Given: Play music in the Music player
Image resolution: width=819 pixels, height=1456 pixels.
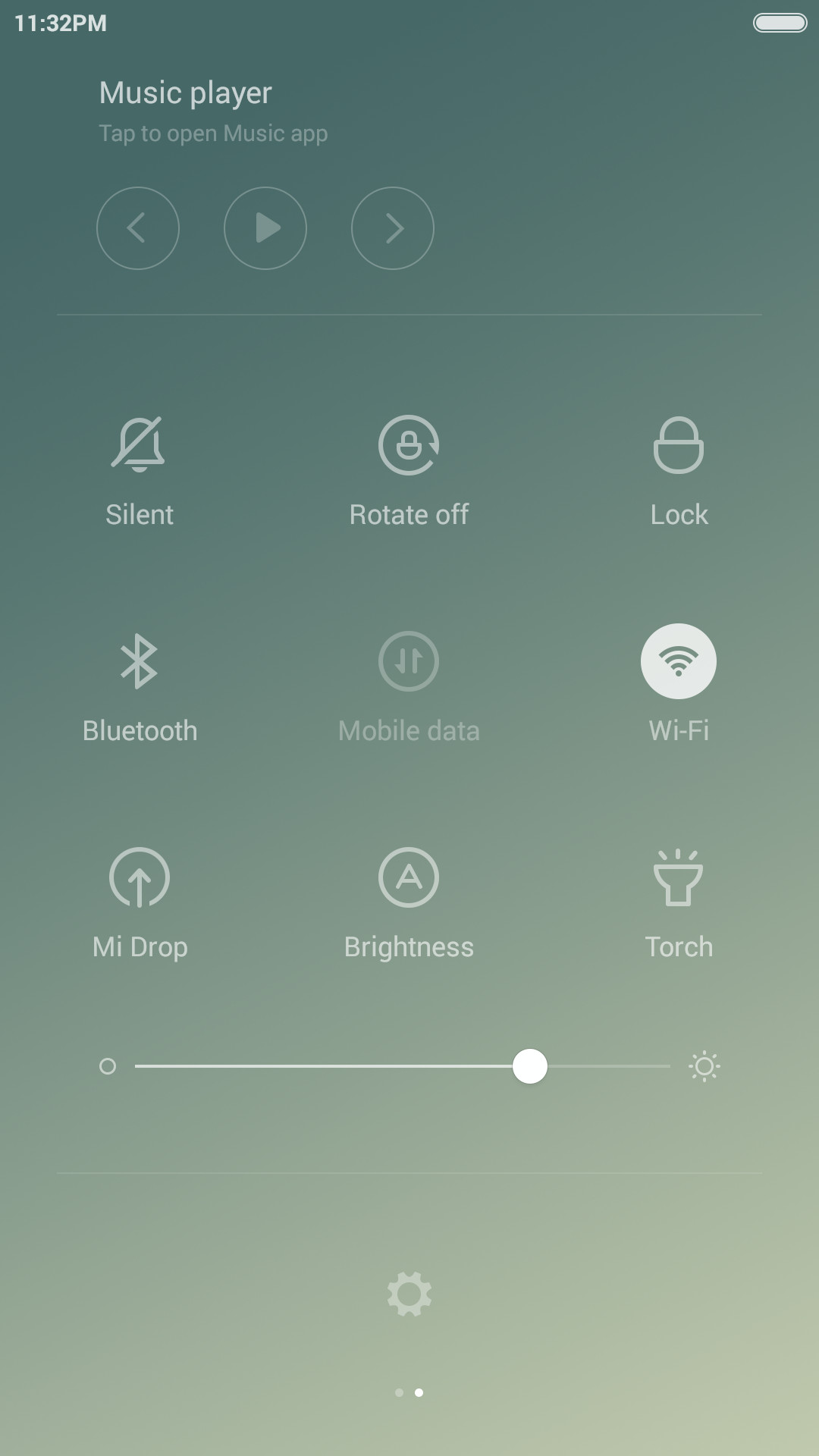Looking at the screenshot, I should pos(265,228).
